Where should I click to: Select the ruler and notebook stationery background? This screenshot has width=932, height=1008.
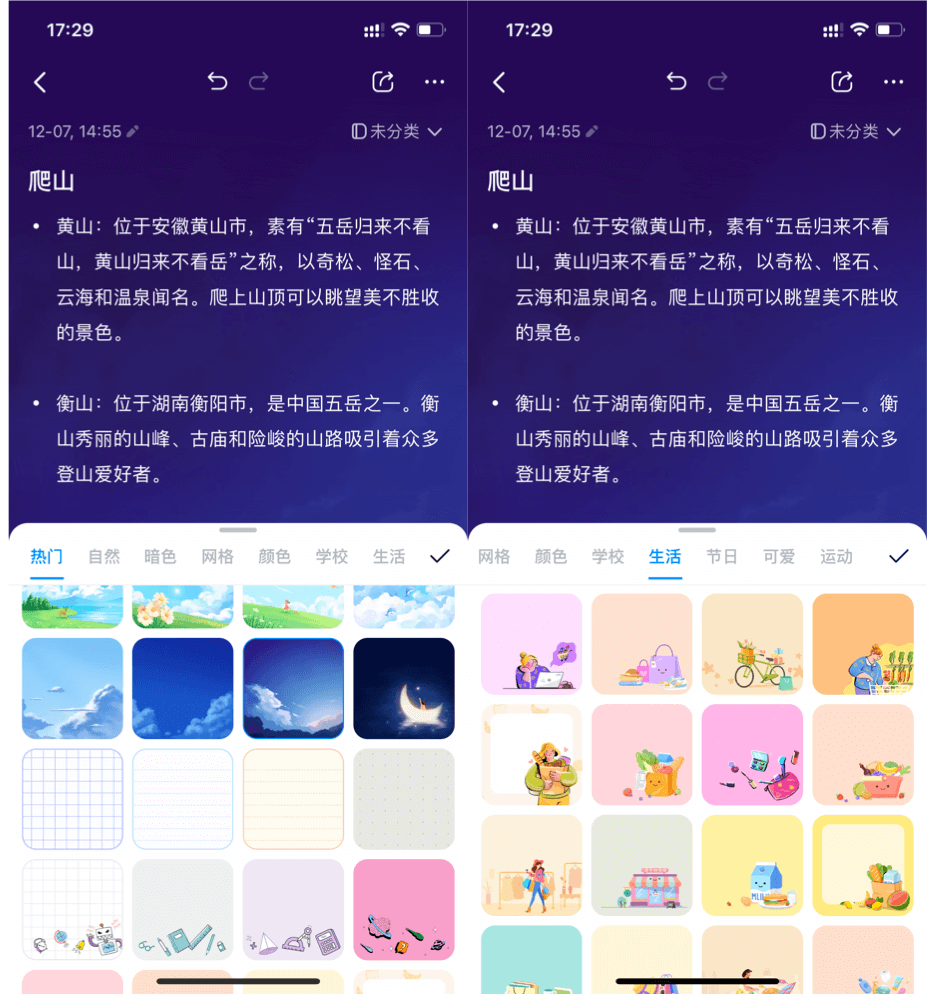(x=183, y=909)
